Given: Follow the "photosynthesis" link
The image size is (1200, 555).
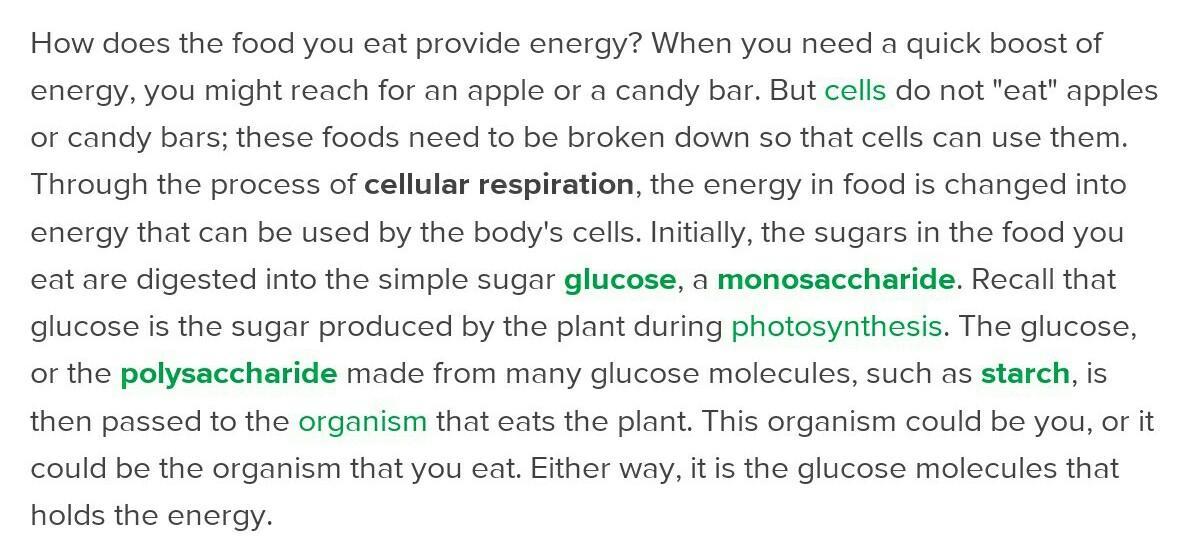Looking at the screenshot, I should point(836,327).
